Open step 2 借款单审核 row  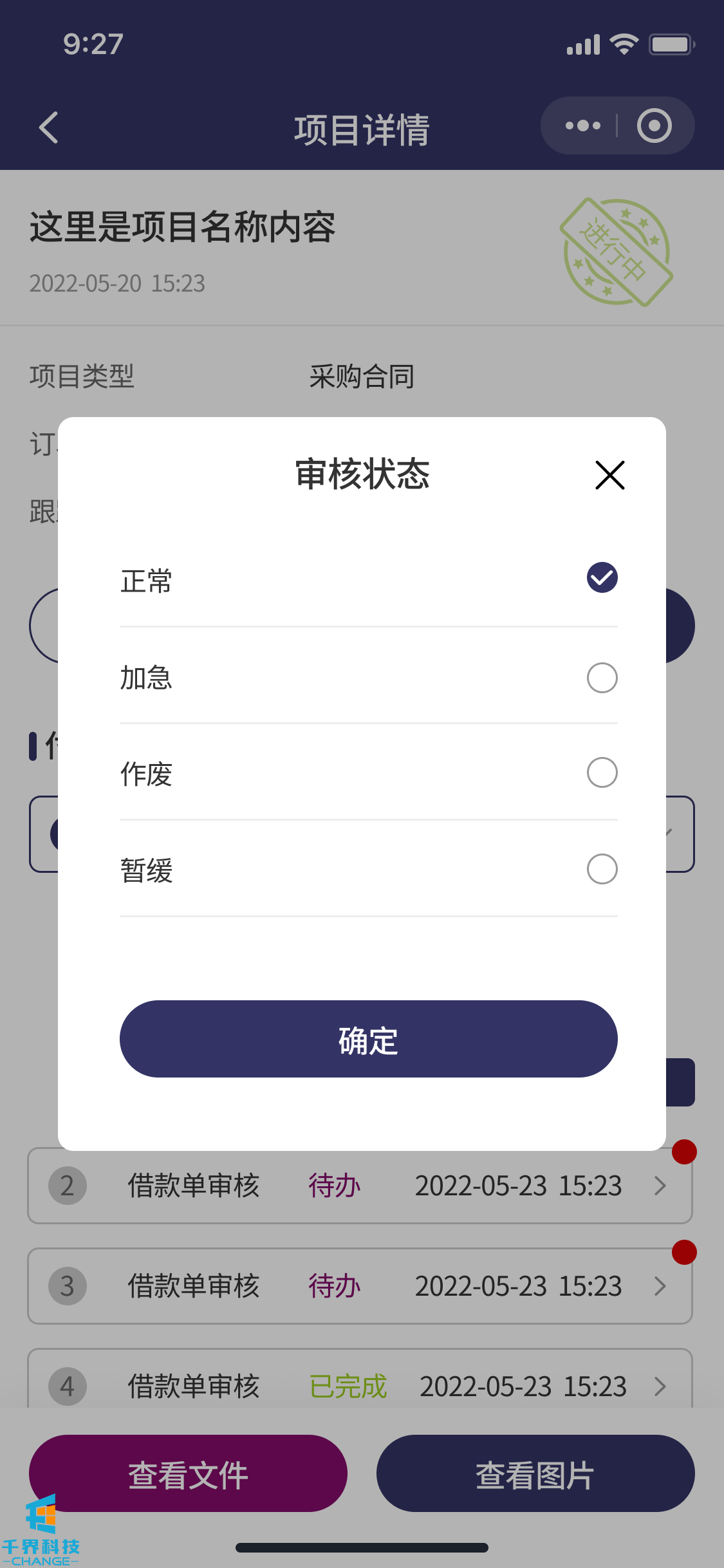click(x=359, y=1186)
